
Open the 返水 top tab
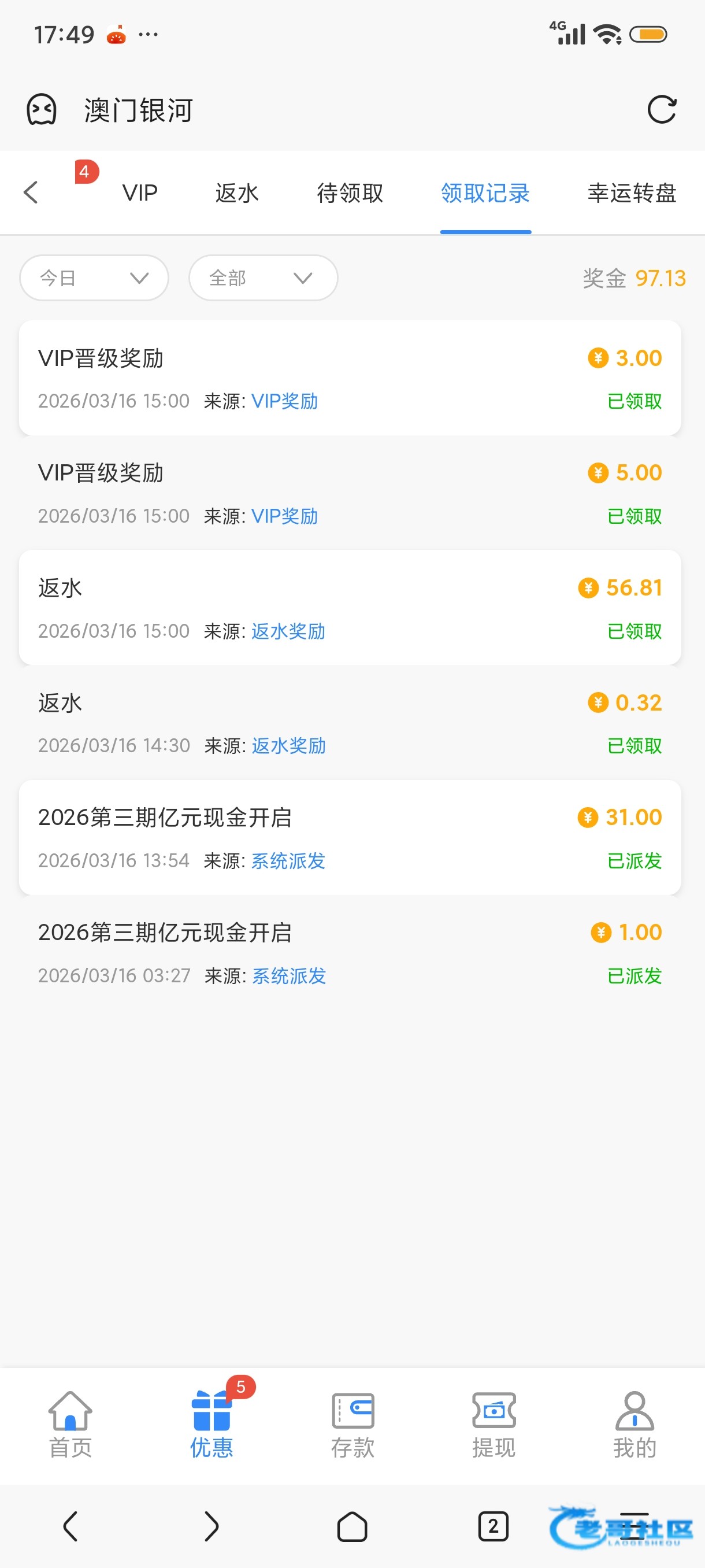(236, 193)
